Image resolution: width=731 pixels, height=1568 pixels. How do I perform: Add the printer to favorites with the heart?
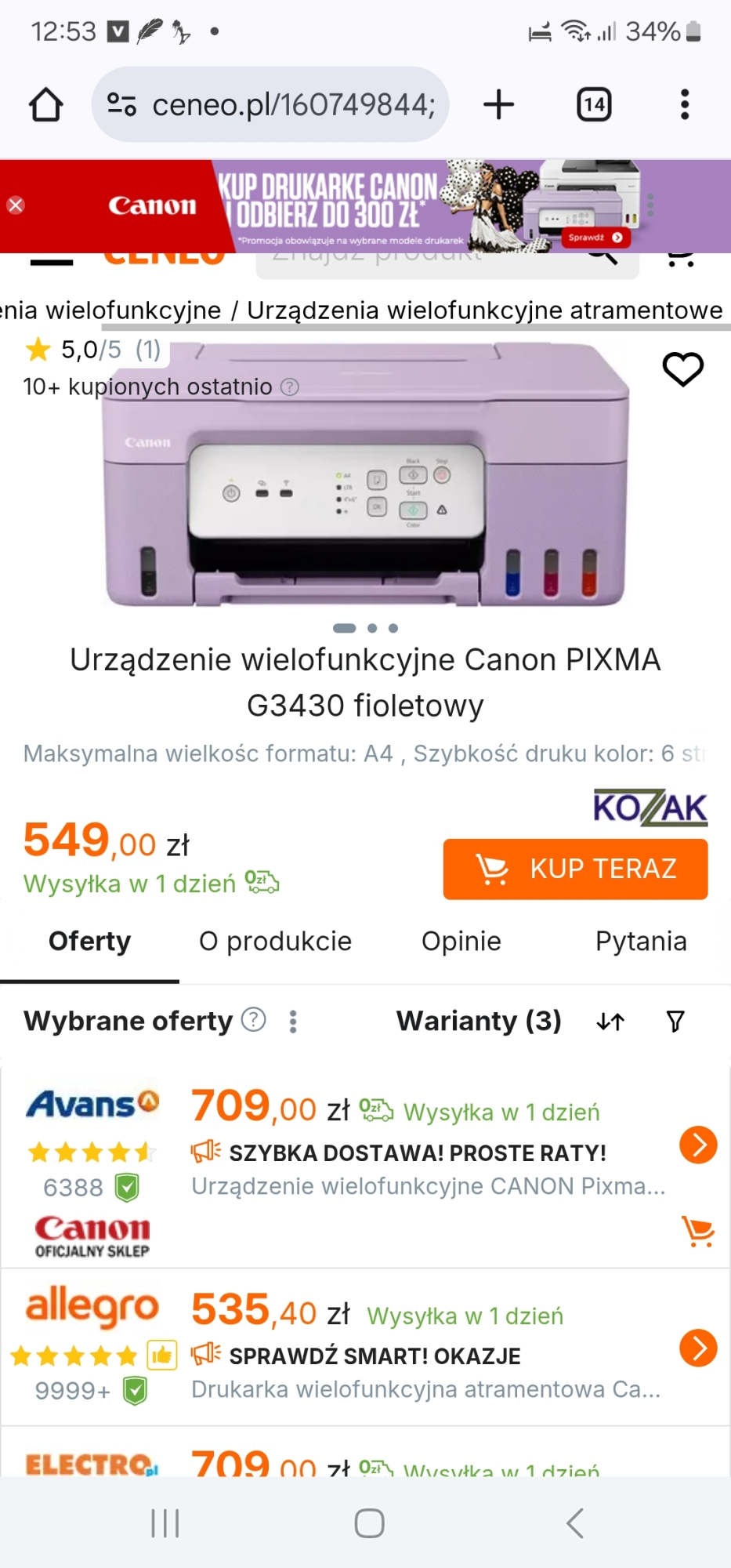coord(682,368)
